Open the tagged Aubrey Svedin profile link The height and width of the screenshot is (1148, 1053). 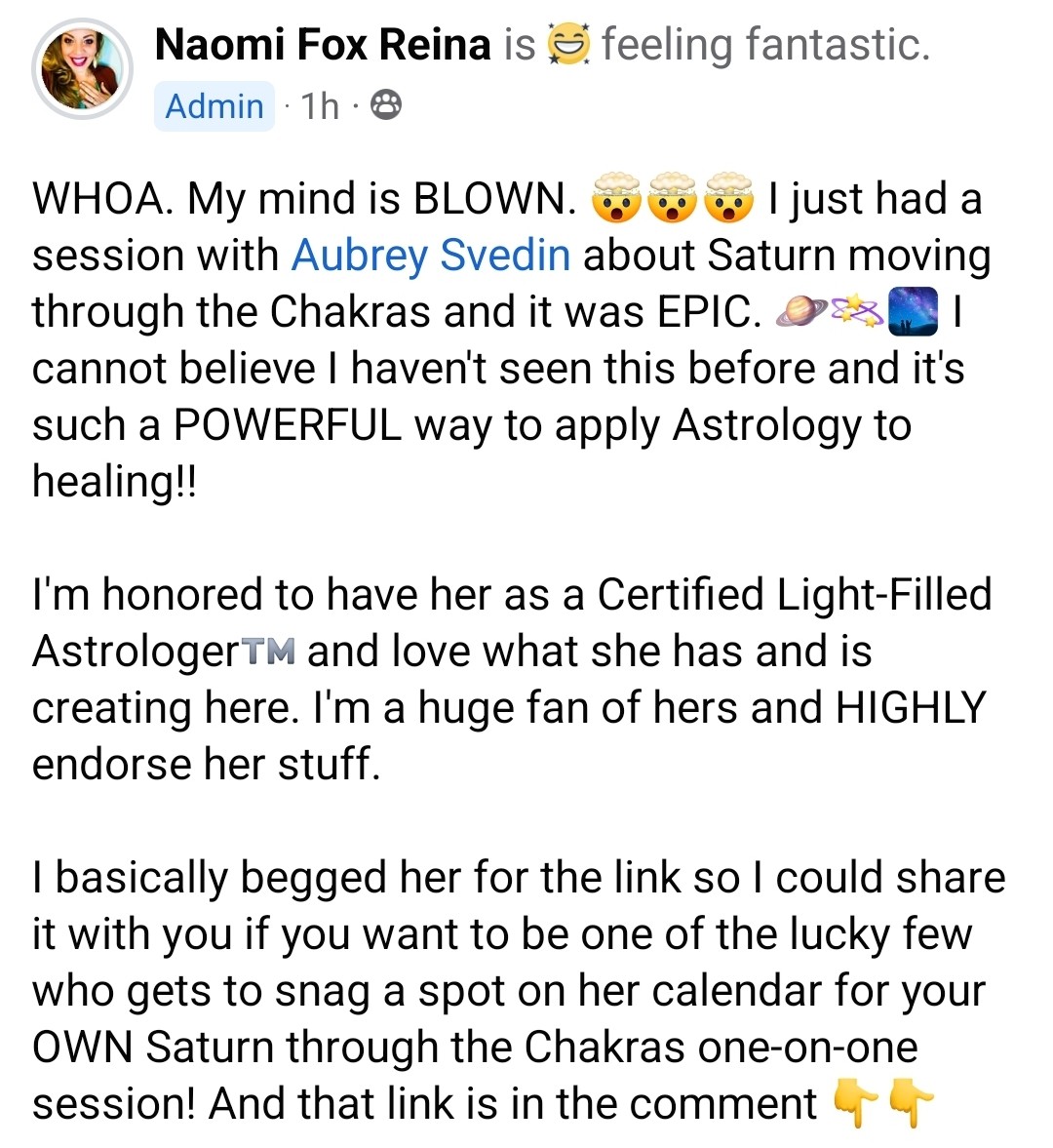(x=430, y=256)
